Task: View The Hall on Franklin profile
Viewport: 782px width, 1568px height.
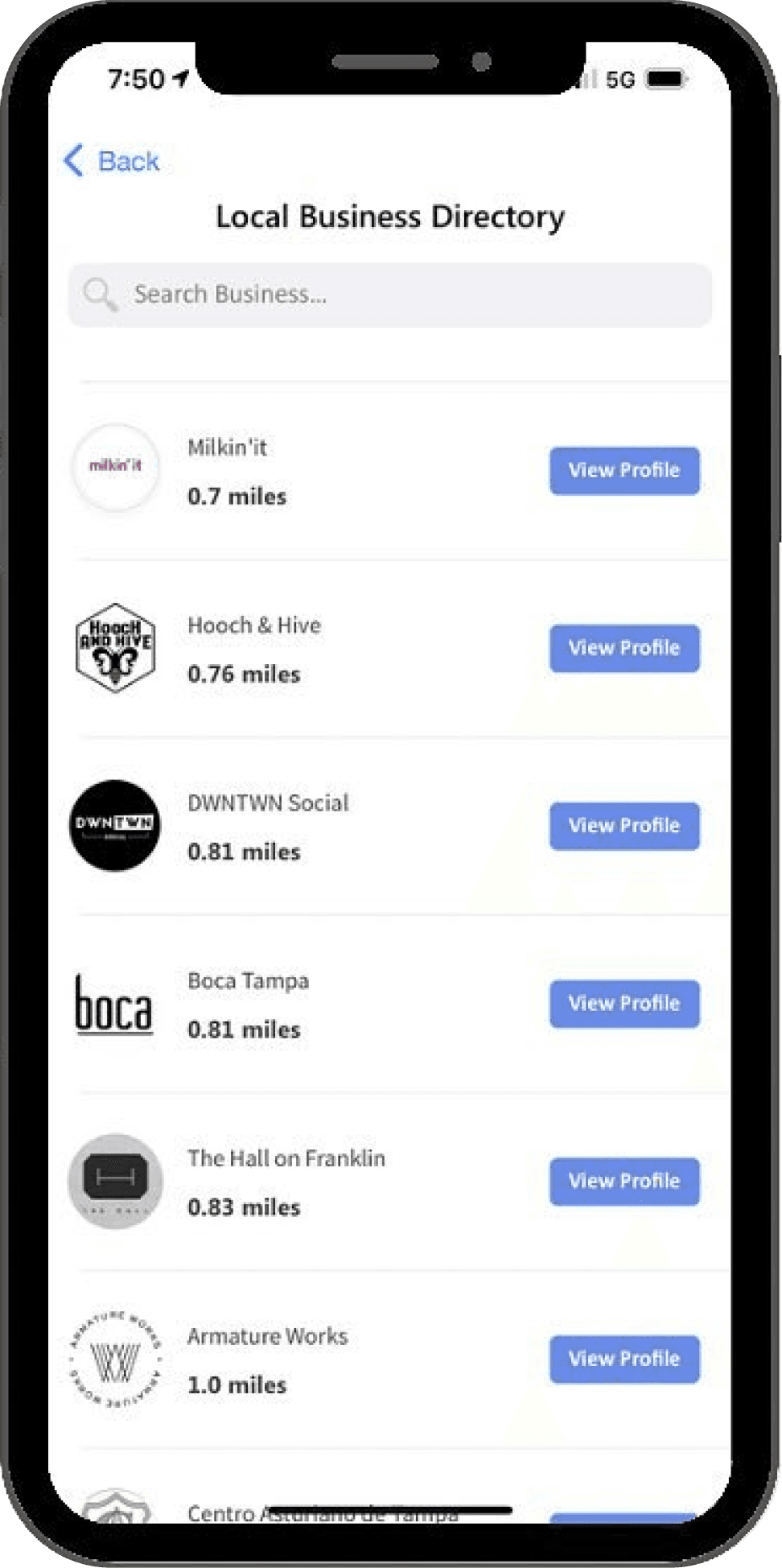Action: 624,1181
